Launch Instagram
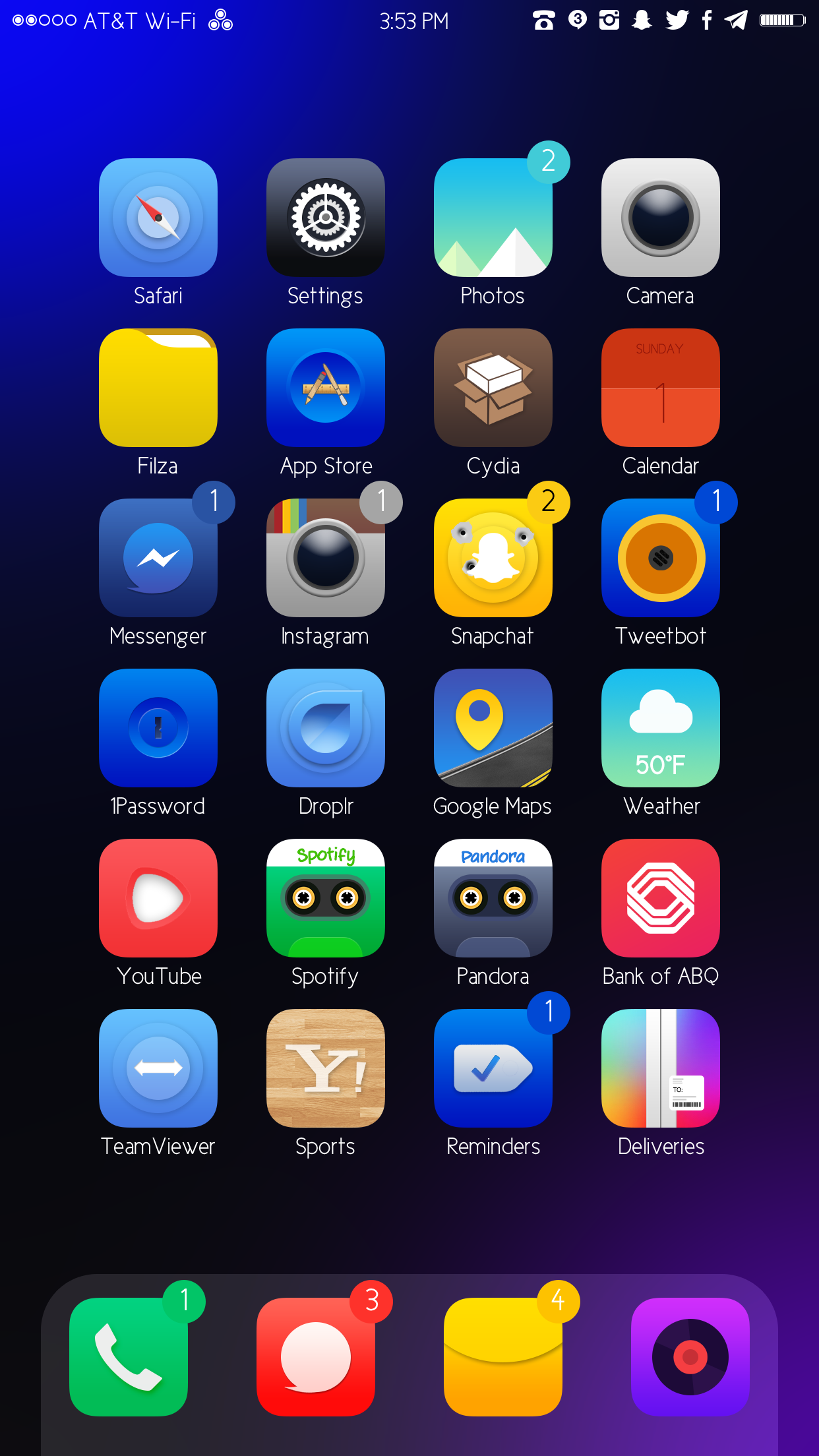This screenshot has width=819, height=1456. click(x=326, y=558)
